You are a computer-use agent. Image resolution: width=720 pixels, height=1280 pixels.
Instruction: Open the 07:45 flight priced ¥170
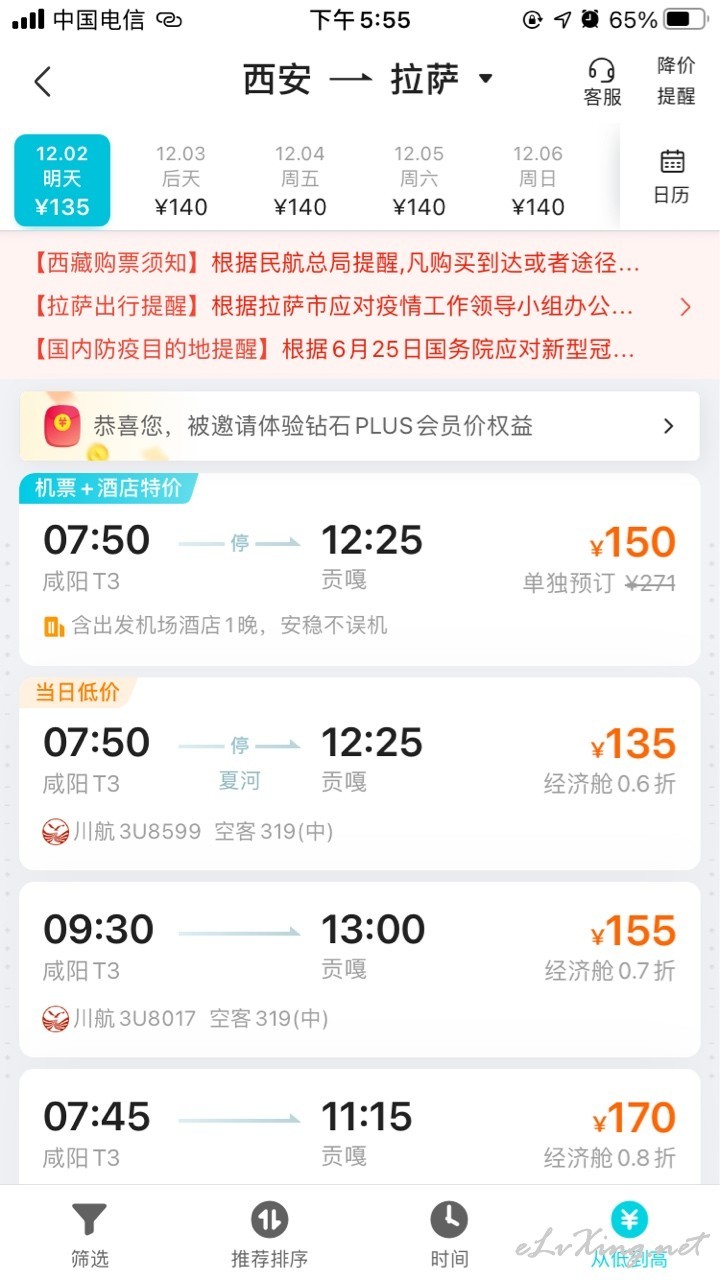pyautogui.click(x=360, y=1127)
